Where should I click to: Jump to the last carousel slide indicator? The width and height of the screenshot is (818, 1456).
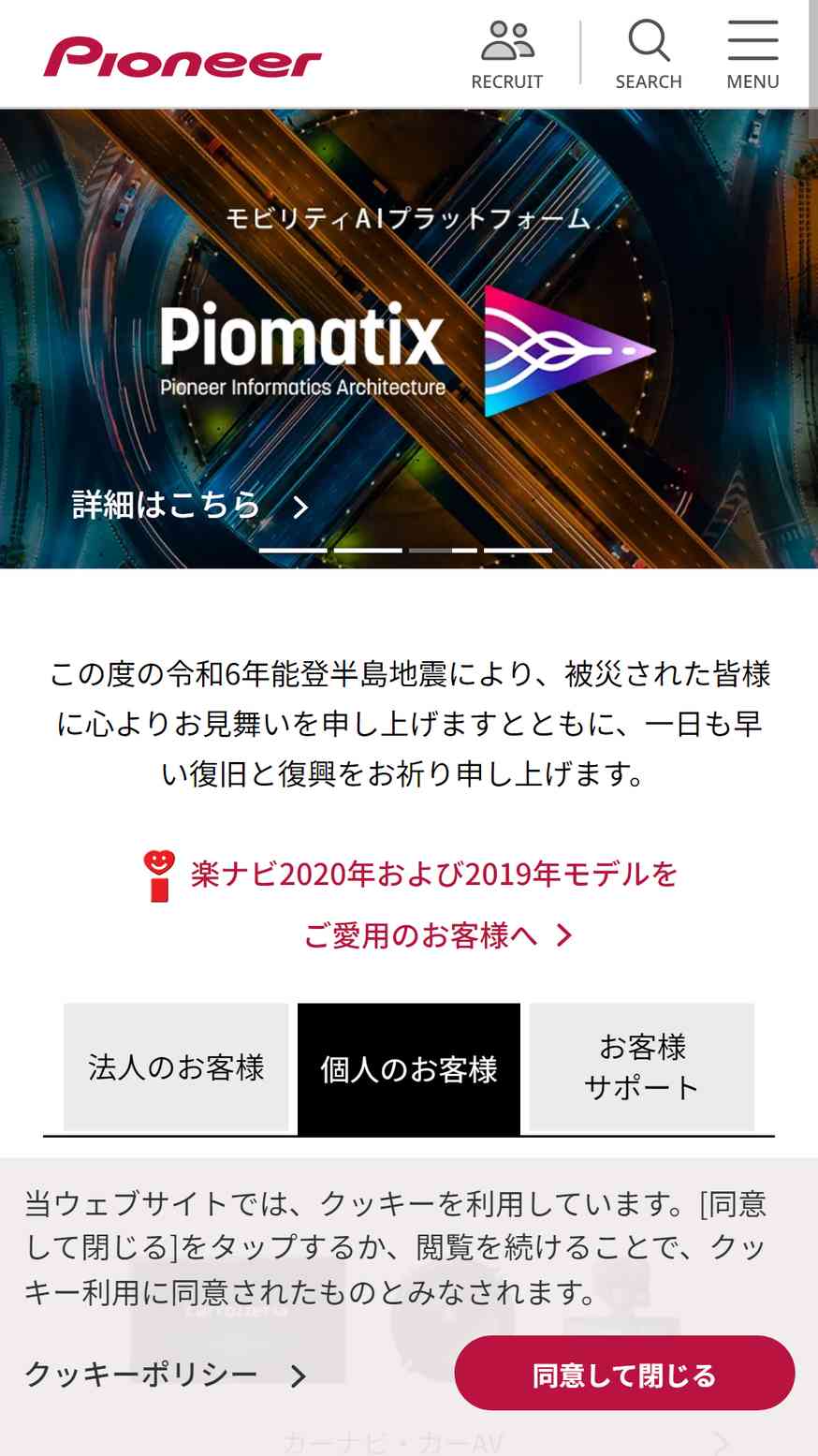(x=518, y=551)
